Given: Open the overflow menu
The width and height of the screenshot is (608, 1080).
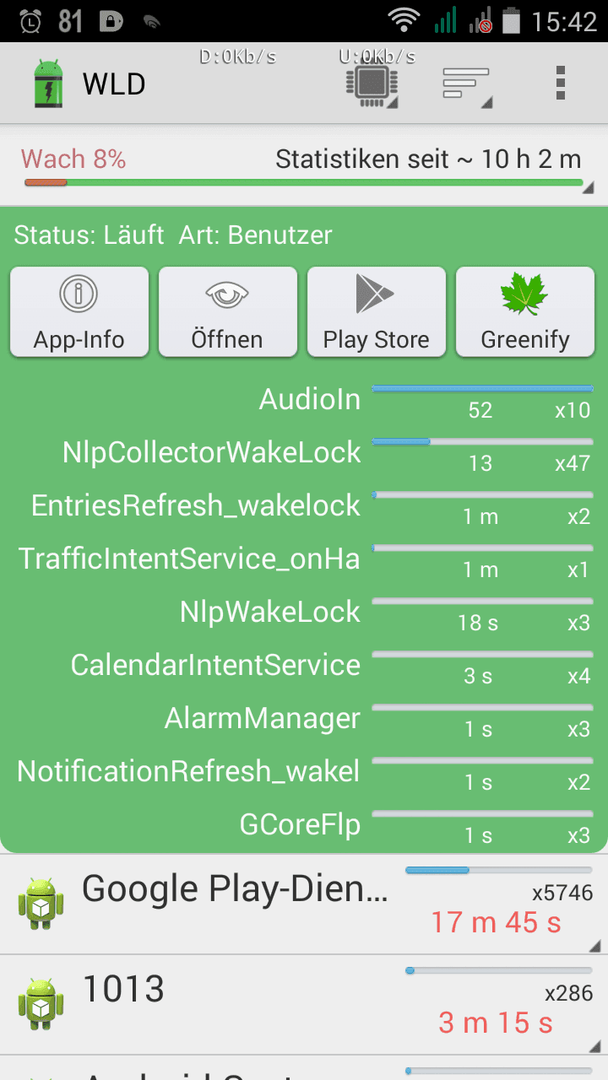Looking at the screenshot, I should (560, 84).
